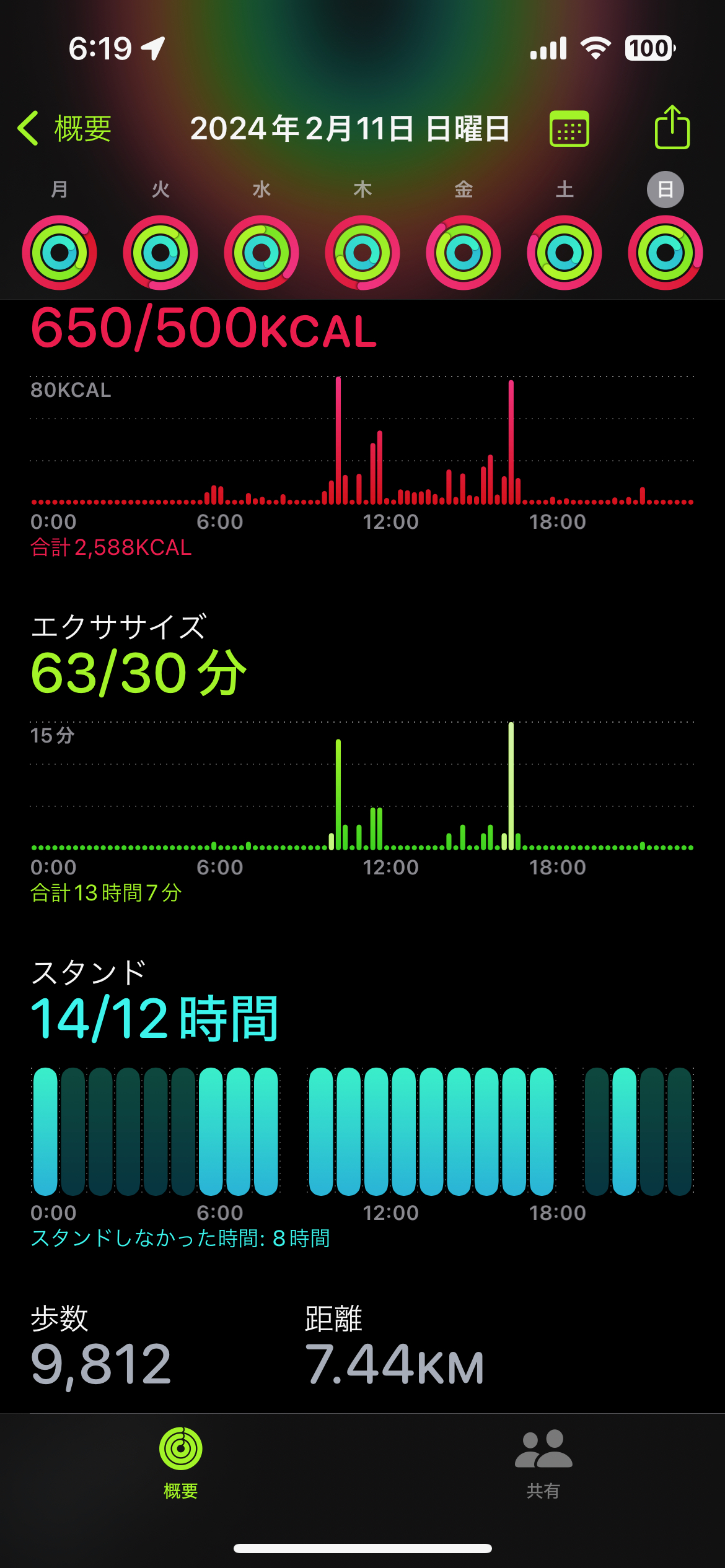Viewport: 725px width, 1568px height.
Task: Share this day's activity
Action: pos(672,128)
